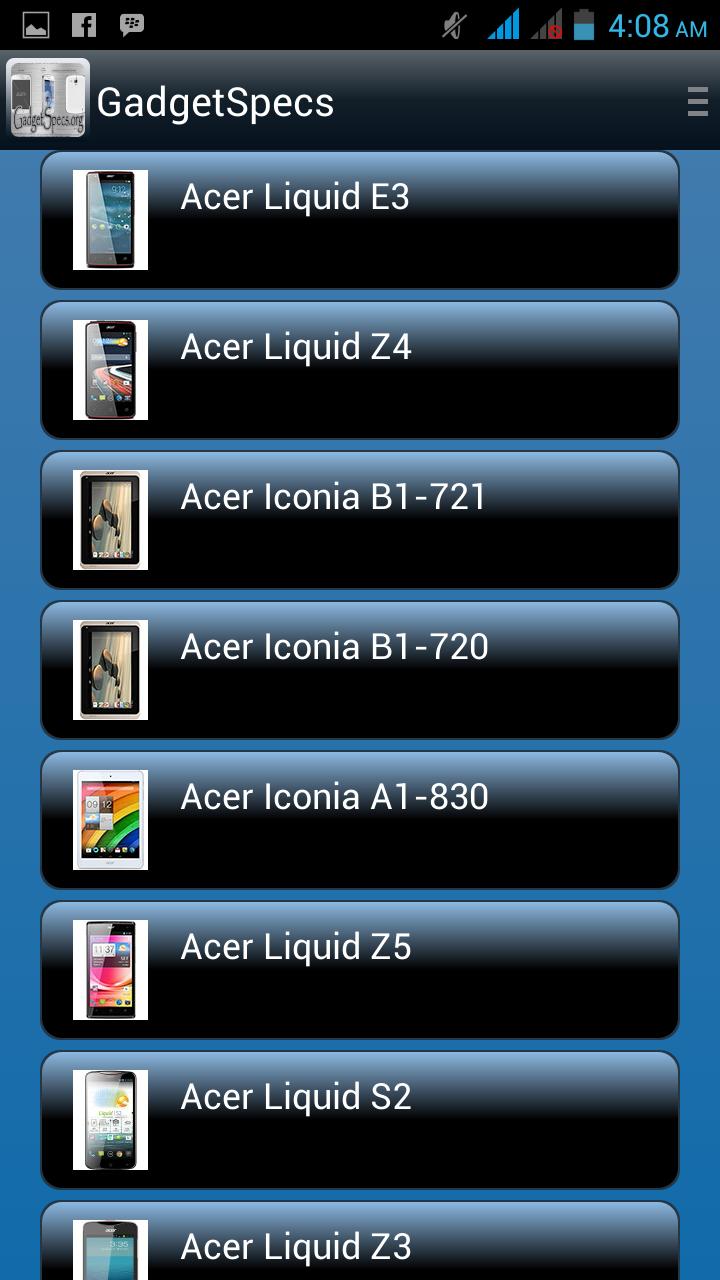
Task: Open the overflow menu icon
Action: tap(697, 102)
